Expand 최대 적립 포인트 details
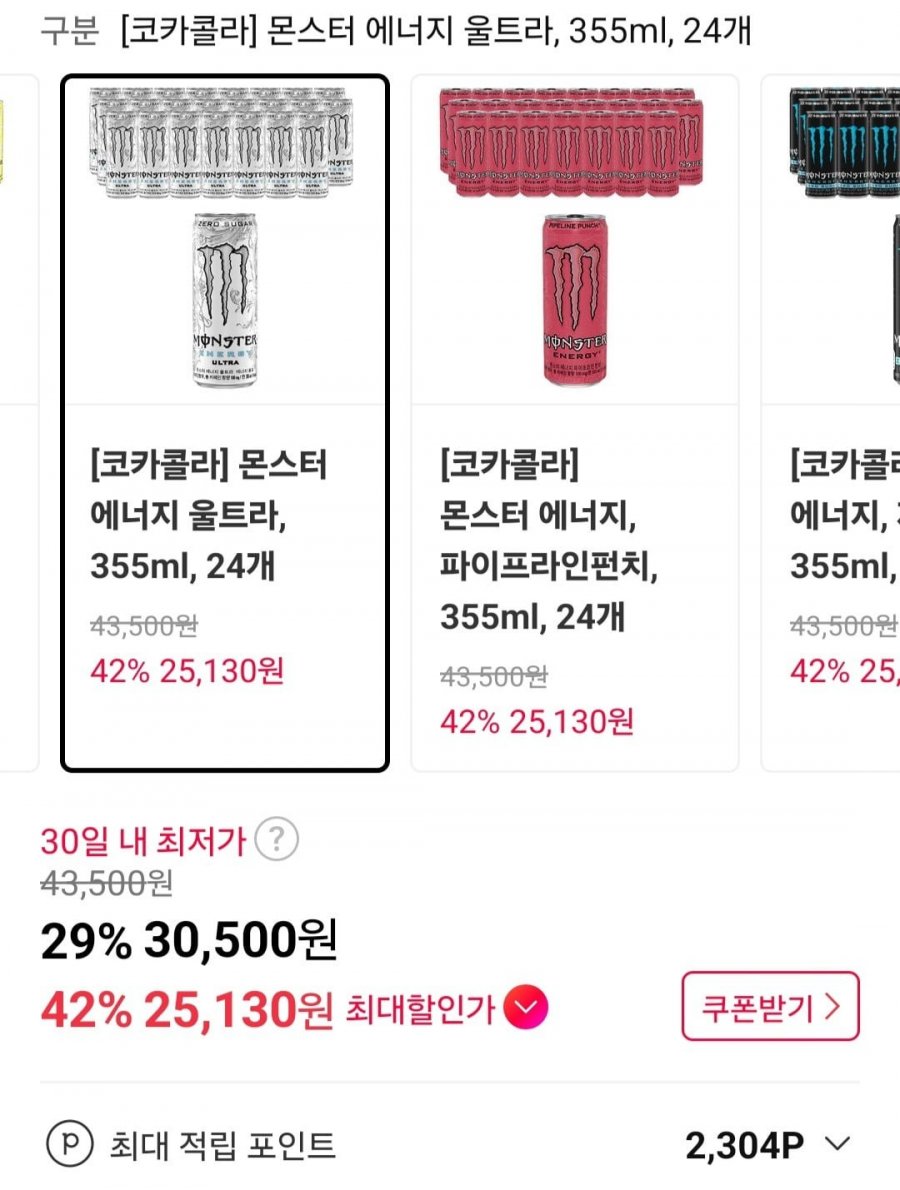The image size is (900, 1190). point(838,1144)
